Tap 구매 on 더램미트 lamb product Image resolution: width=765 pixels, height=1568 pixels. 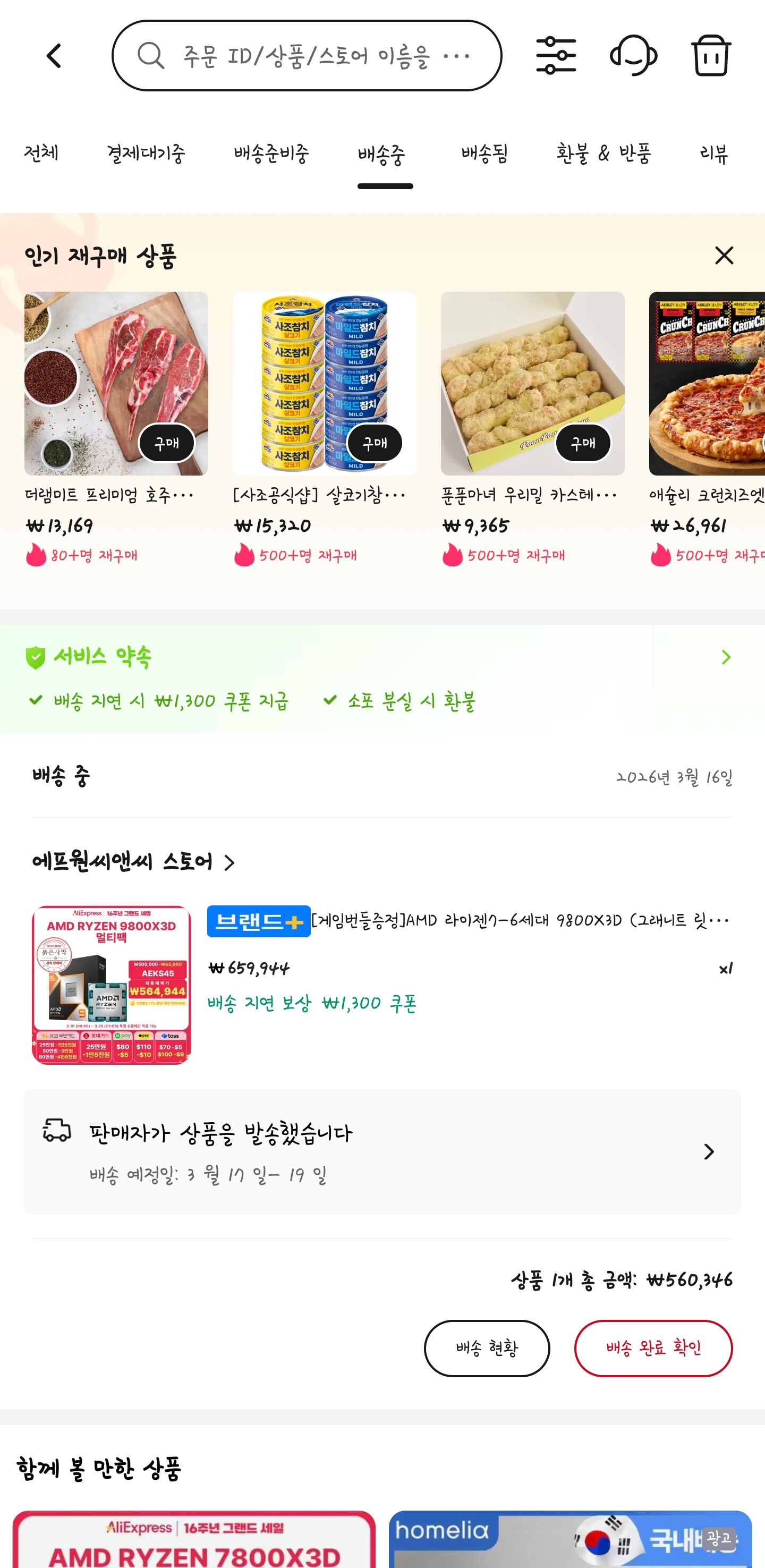167,443
